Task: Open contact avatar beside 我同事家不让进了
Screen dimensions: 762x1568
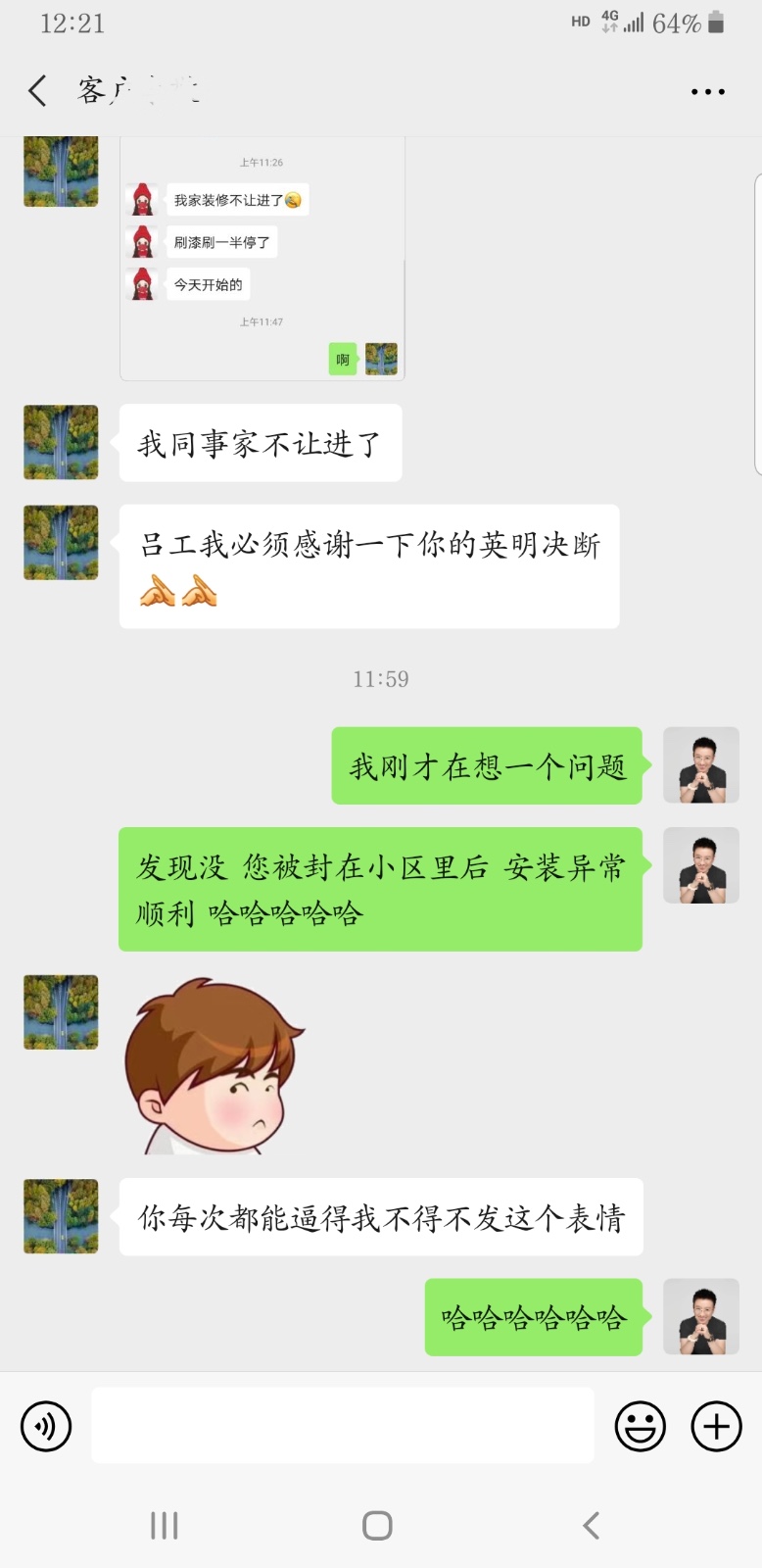Action: (x=61, y=442)
